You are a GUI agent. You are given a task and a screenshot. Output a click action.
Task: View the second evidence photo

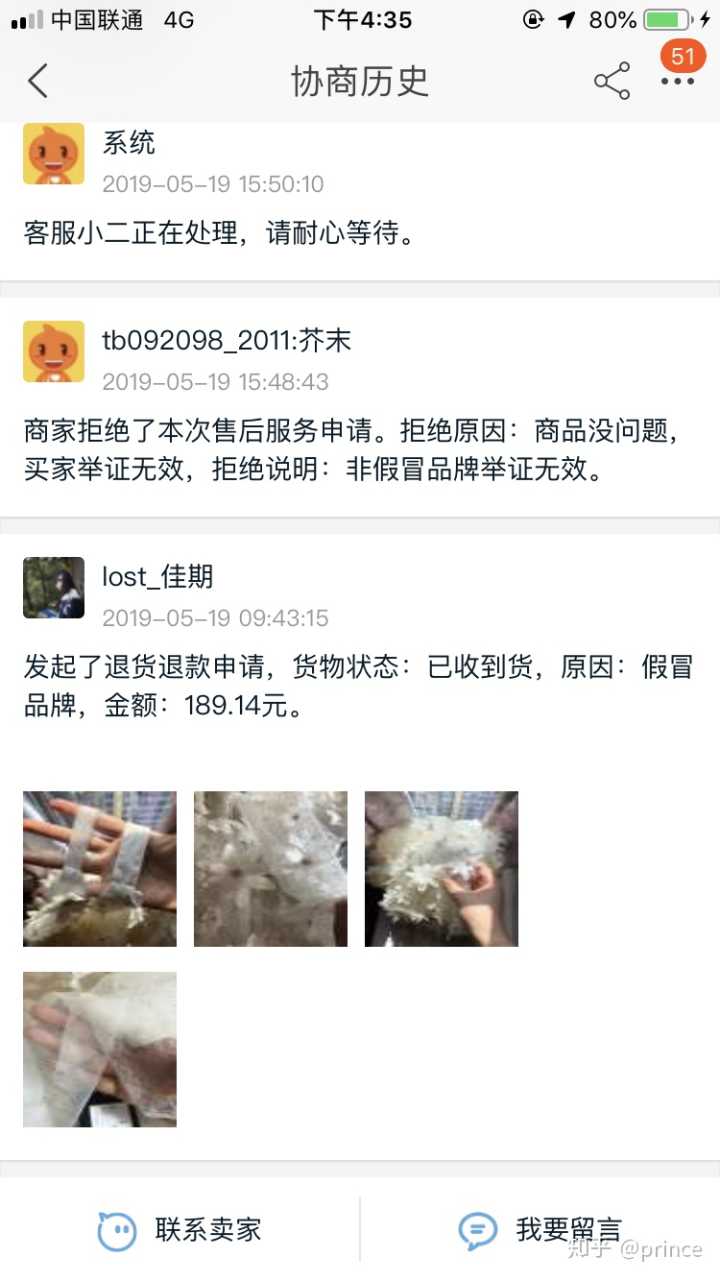coord(271,868)
